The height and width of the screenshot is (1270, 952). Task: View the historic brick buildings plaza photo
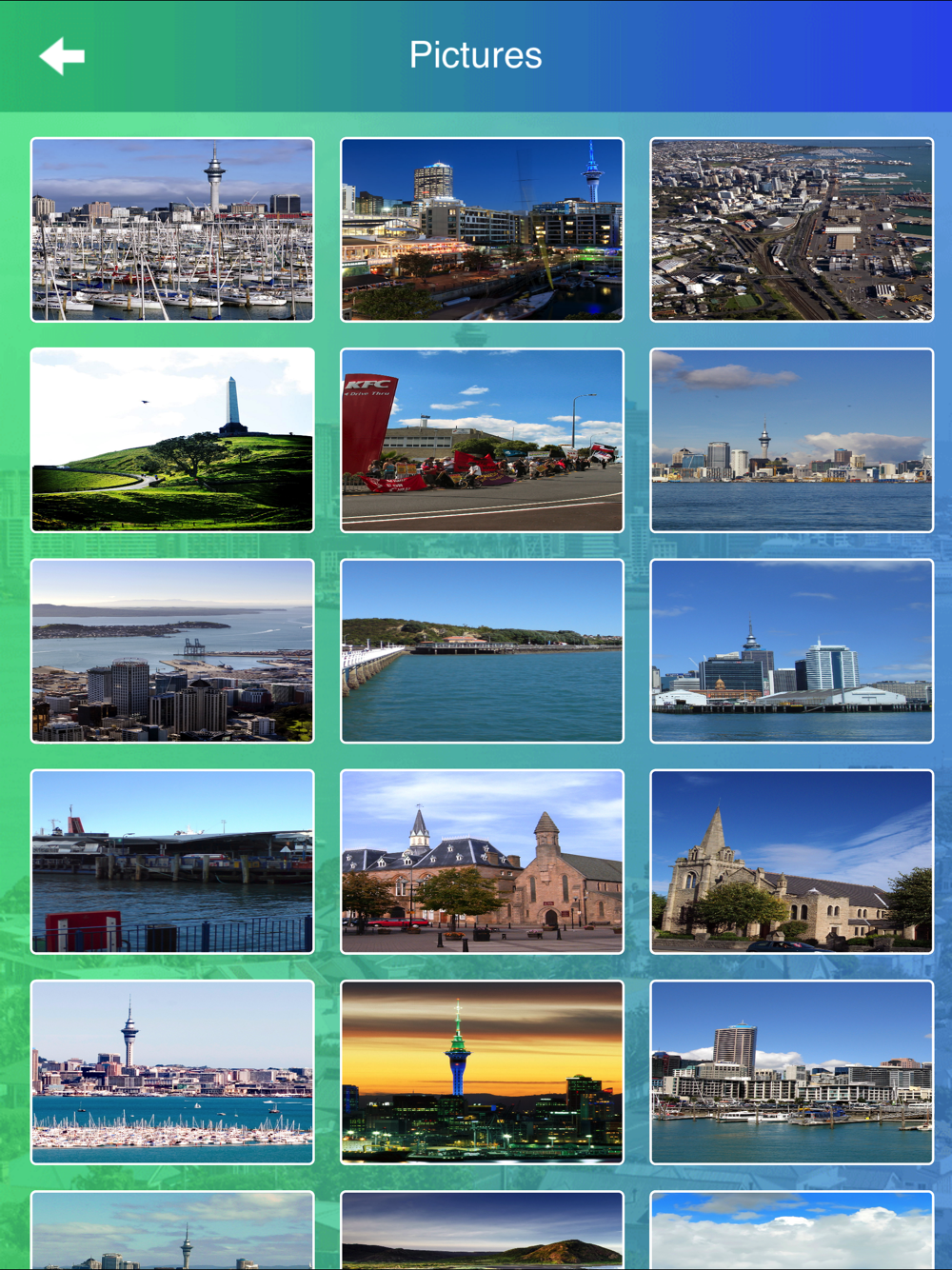[x=482, y=862]
